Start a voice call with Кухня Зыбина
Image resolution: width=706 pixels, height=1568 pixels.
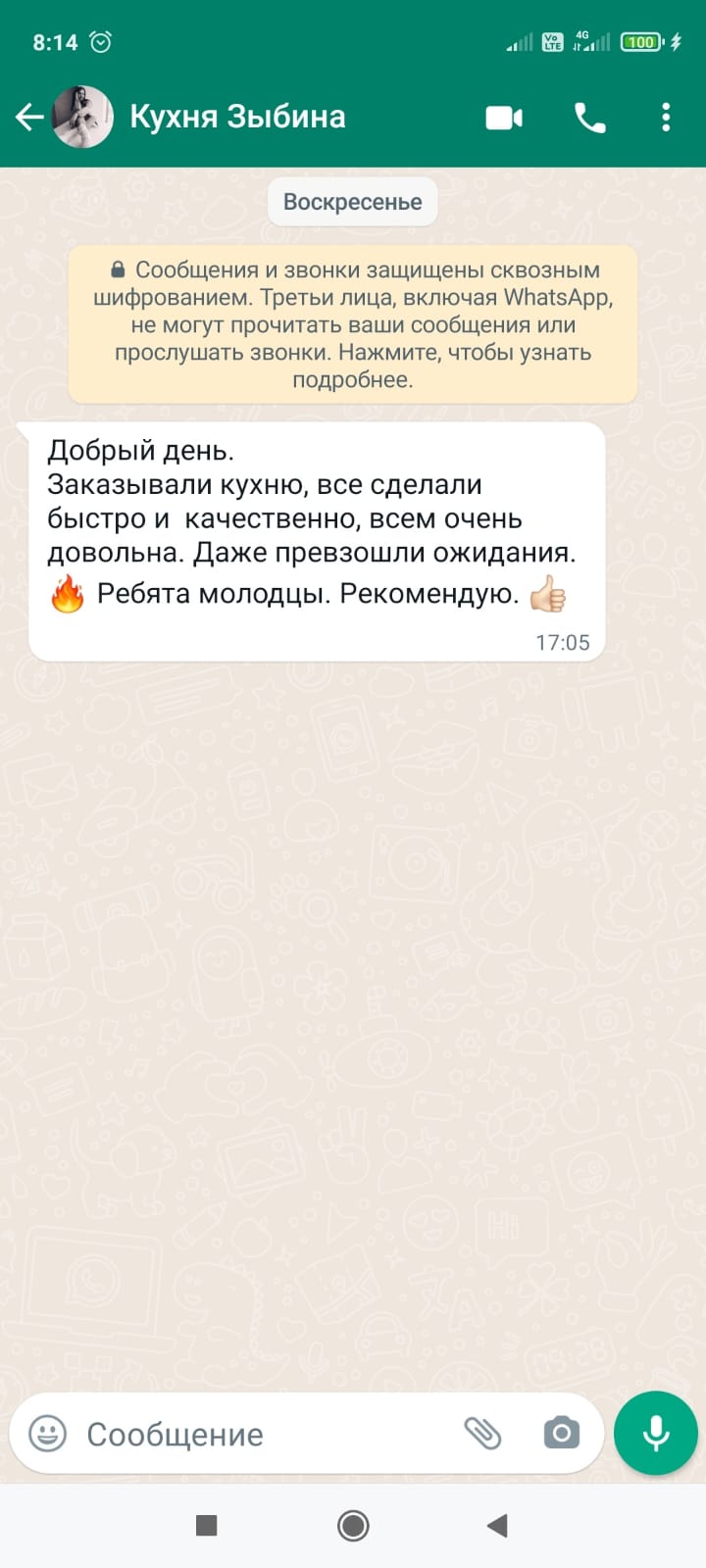pyautogui.click(x=589, y=118)
